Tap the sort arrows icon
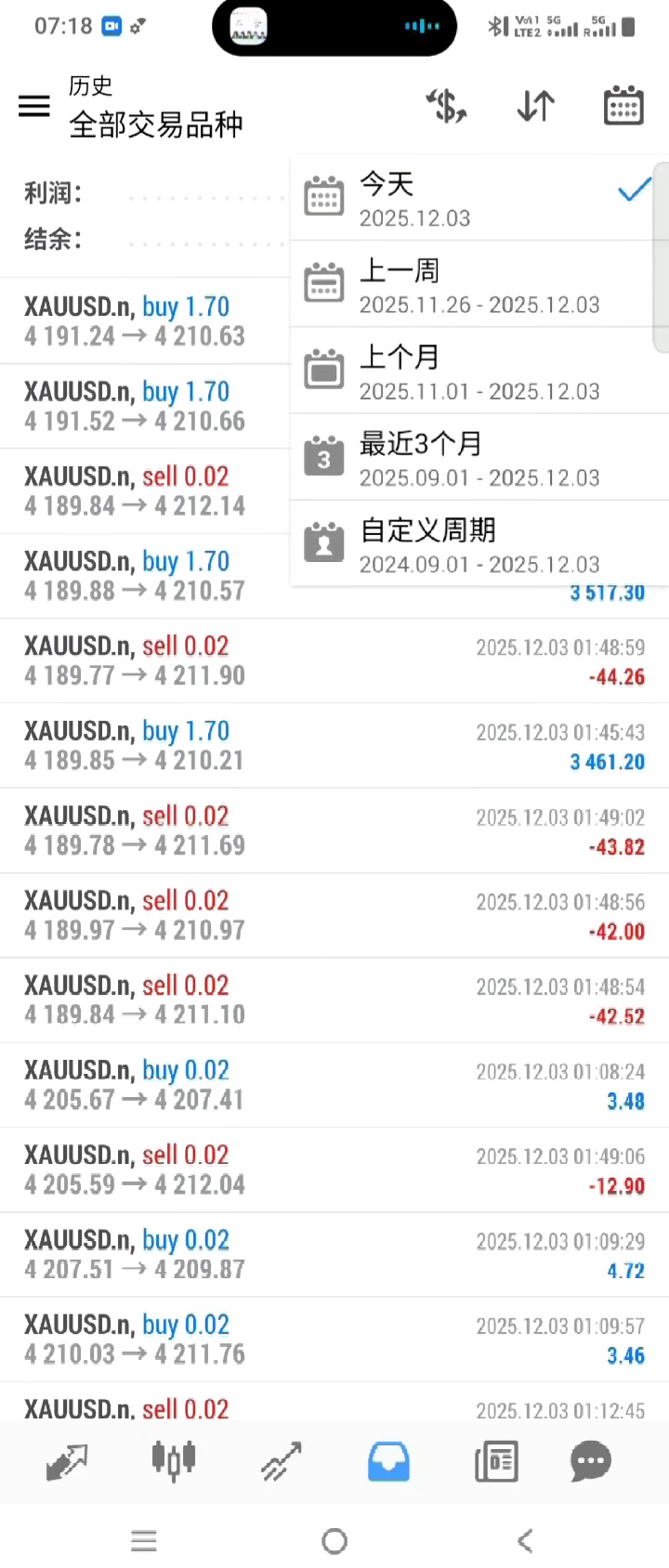Screen dimensions: 669x1568 [x=535, y=106]
